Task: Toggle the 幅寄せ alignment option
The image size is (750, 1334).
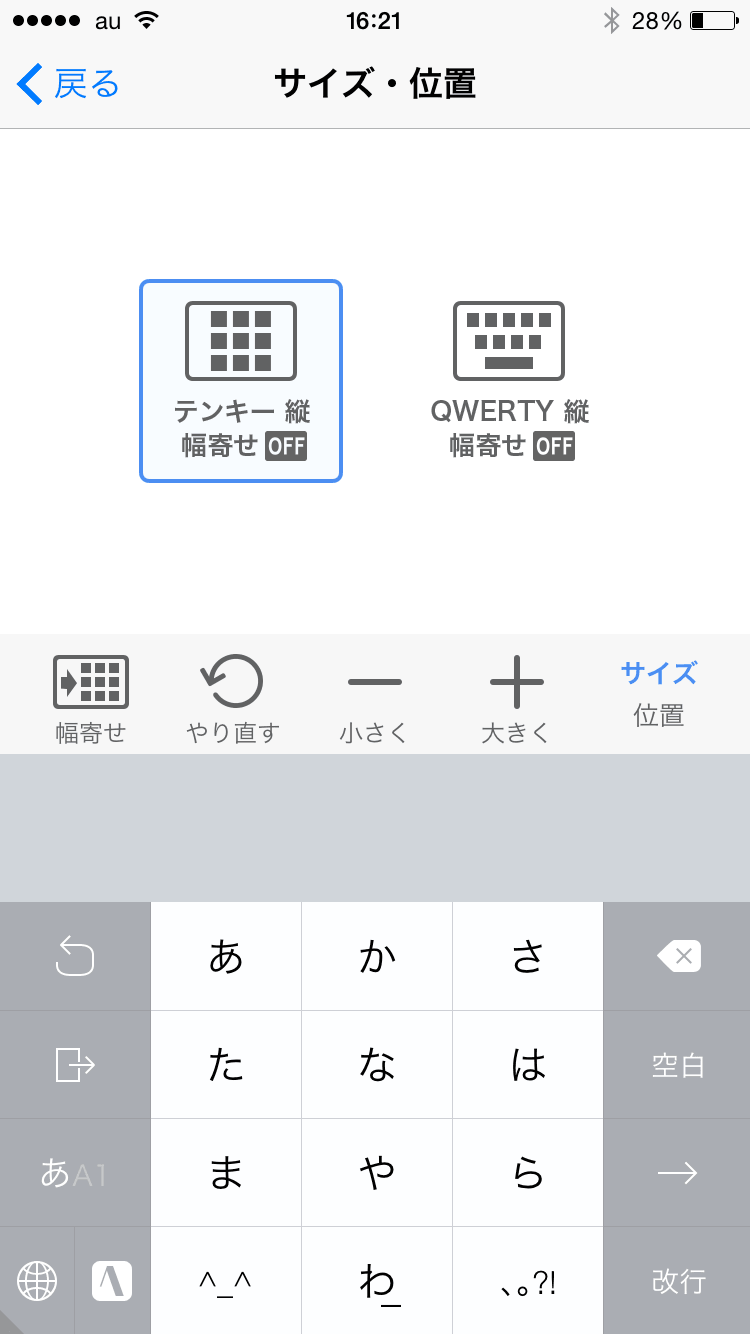Action: [90, 698]
